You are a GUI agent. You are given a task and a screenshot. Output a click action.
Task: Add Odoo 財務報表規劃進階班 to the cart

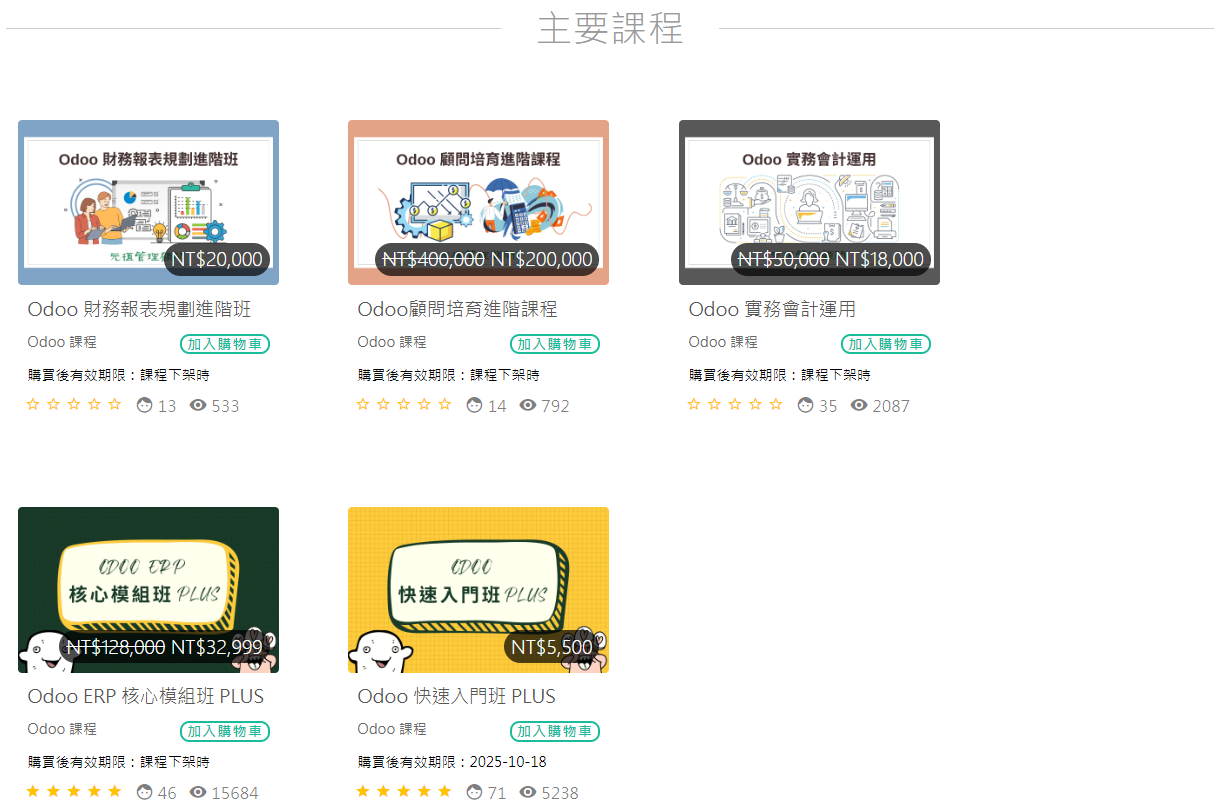225,344
